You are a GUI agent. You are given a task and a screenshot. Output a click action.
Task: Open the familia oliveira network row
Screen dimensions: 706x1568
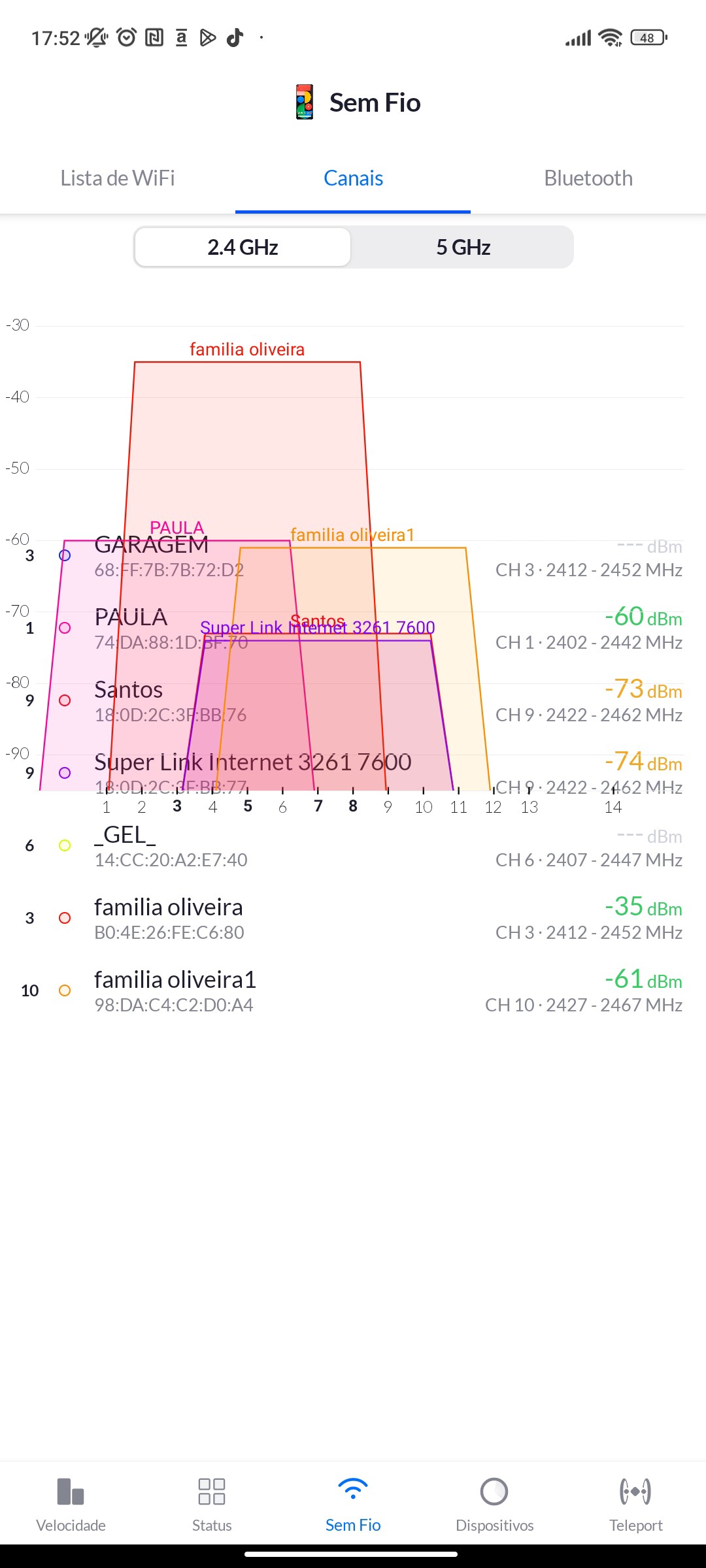click(x=353, y=919)
